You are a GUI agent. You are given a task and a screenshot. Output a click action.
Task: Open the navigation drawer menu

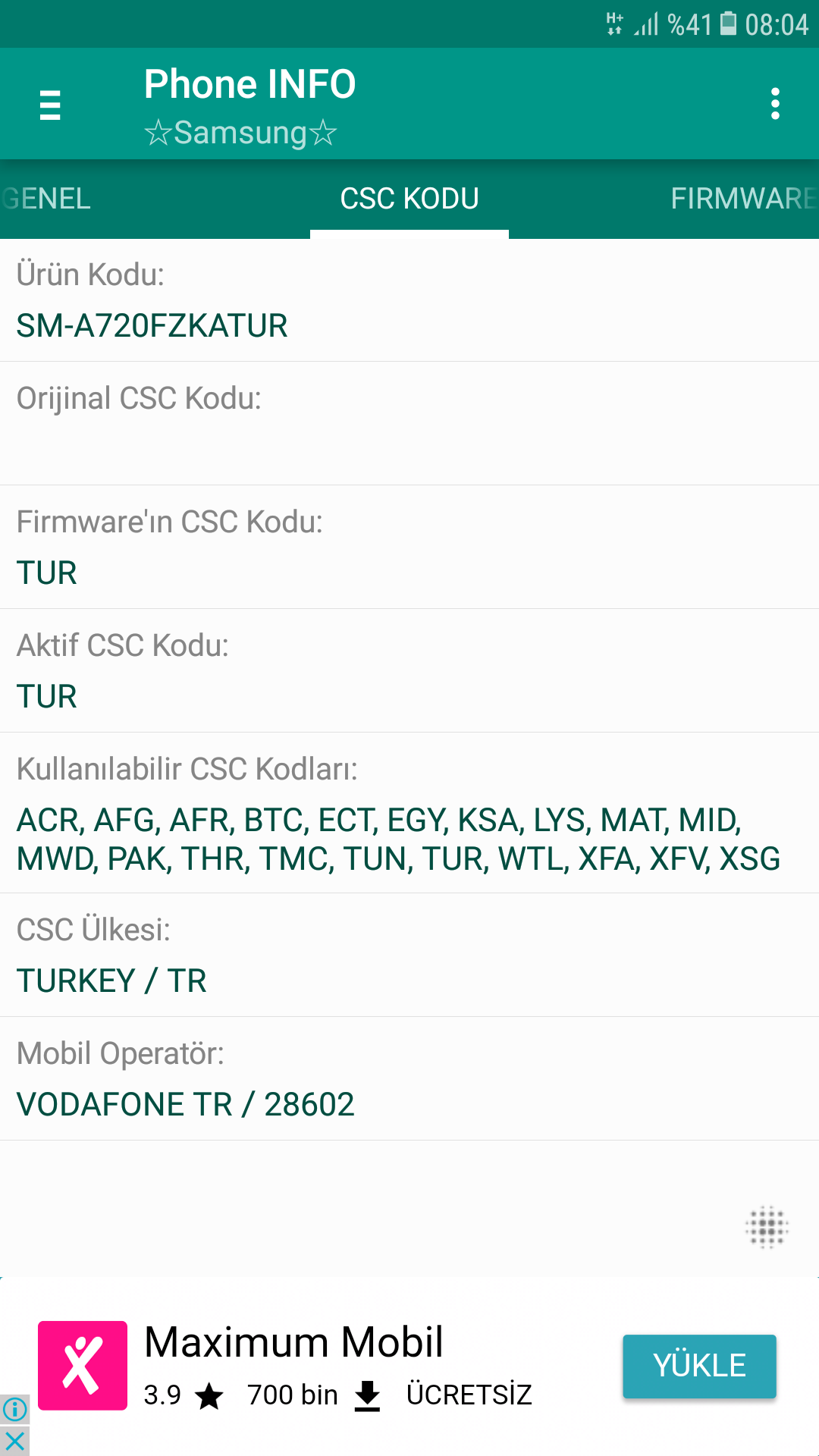pyautogui.click(x=50, y=105)
